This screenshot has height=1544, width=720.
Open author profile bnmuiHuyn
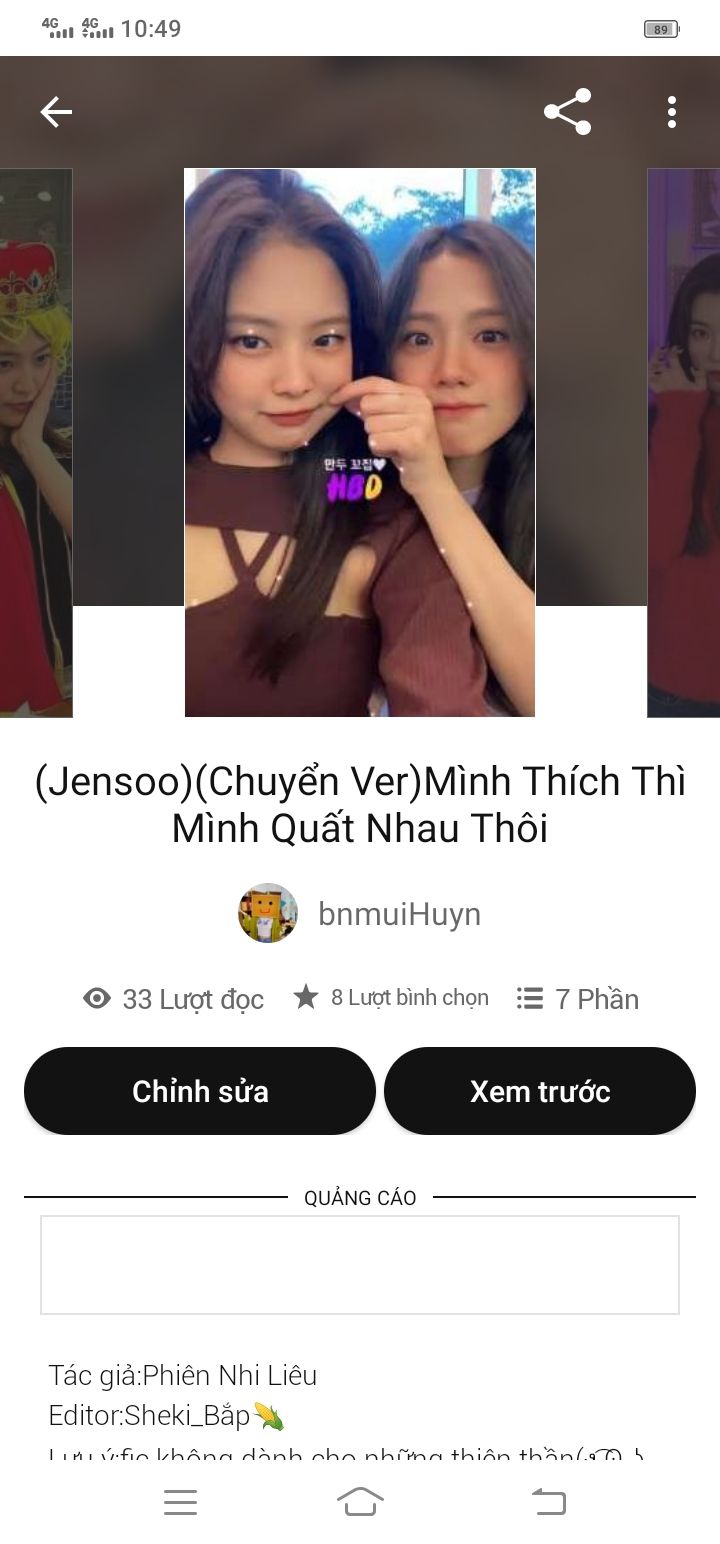[360, 913]
